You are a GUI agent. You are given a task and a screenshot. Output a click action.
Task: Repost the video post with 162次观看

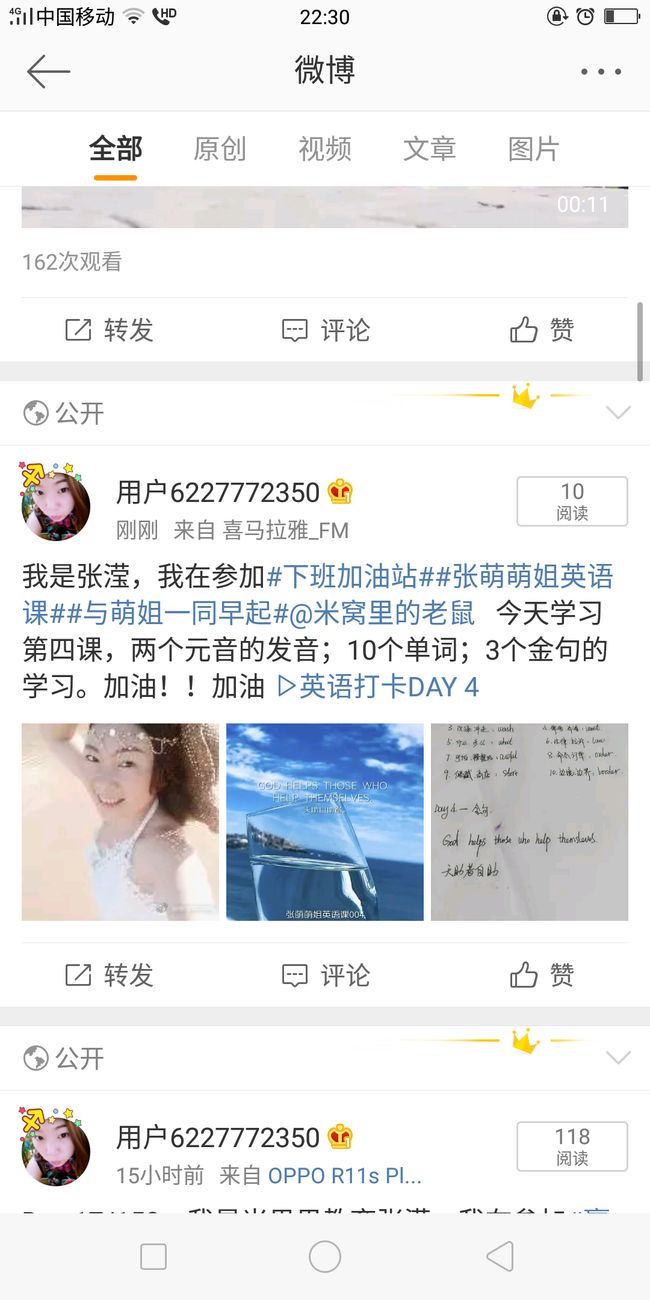[x=108, y=330]
